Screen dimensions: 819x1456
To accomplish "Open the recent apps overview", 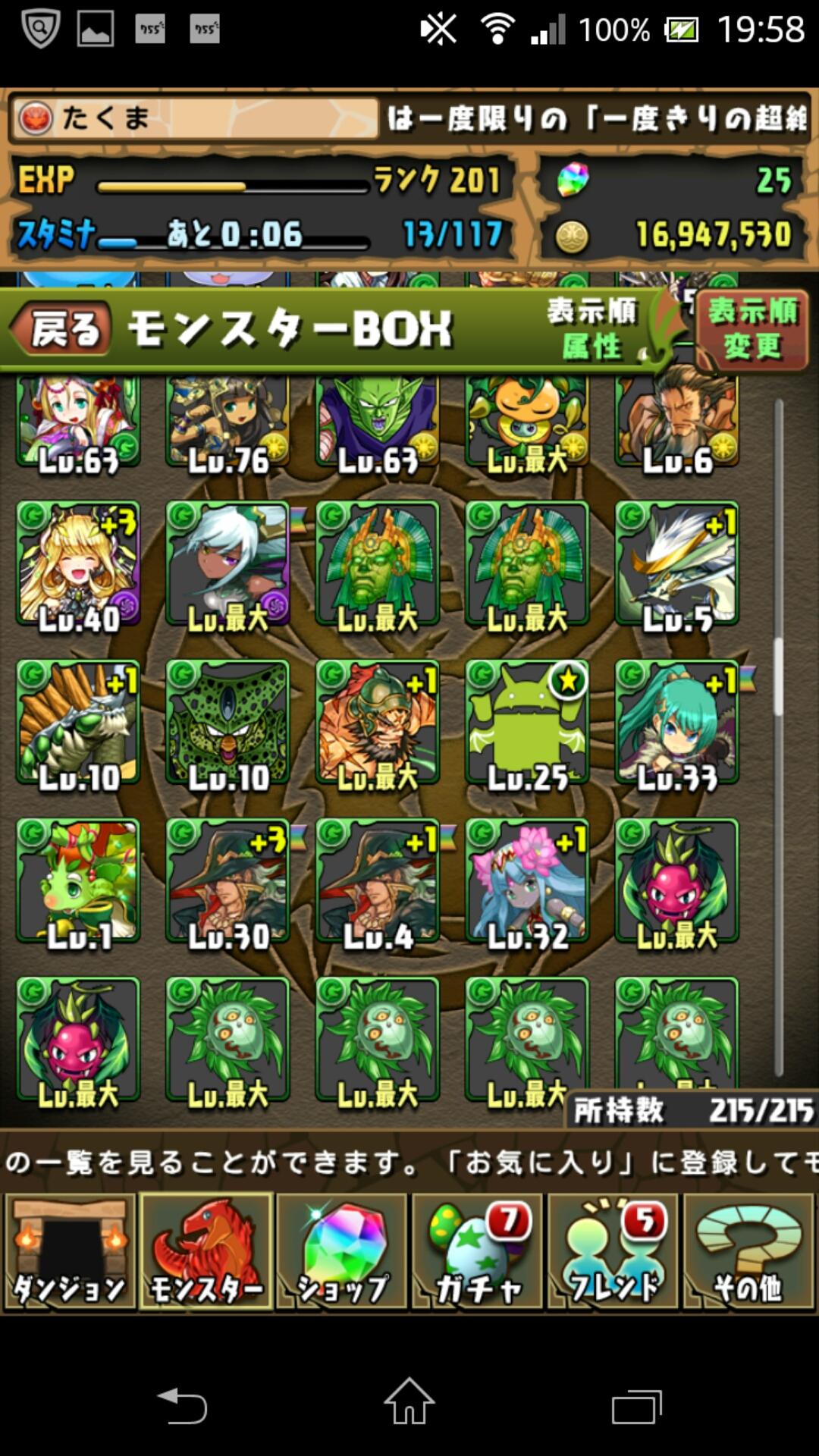I will click(636, 1407).
